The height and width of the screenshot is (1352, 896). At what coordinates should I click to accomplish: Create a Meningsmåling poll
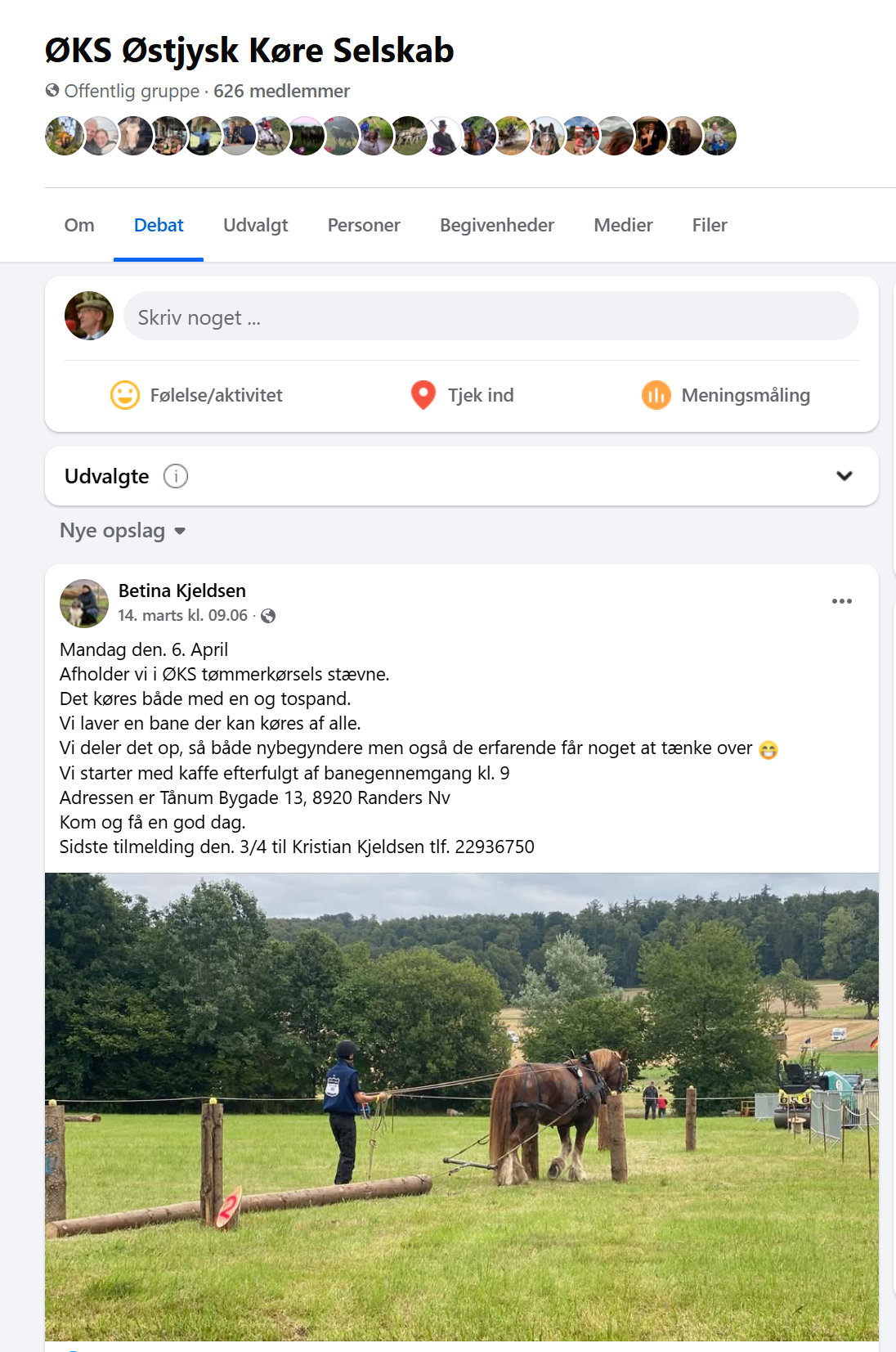(726, 395)
